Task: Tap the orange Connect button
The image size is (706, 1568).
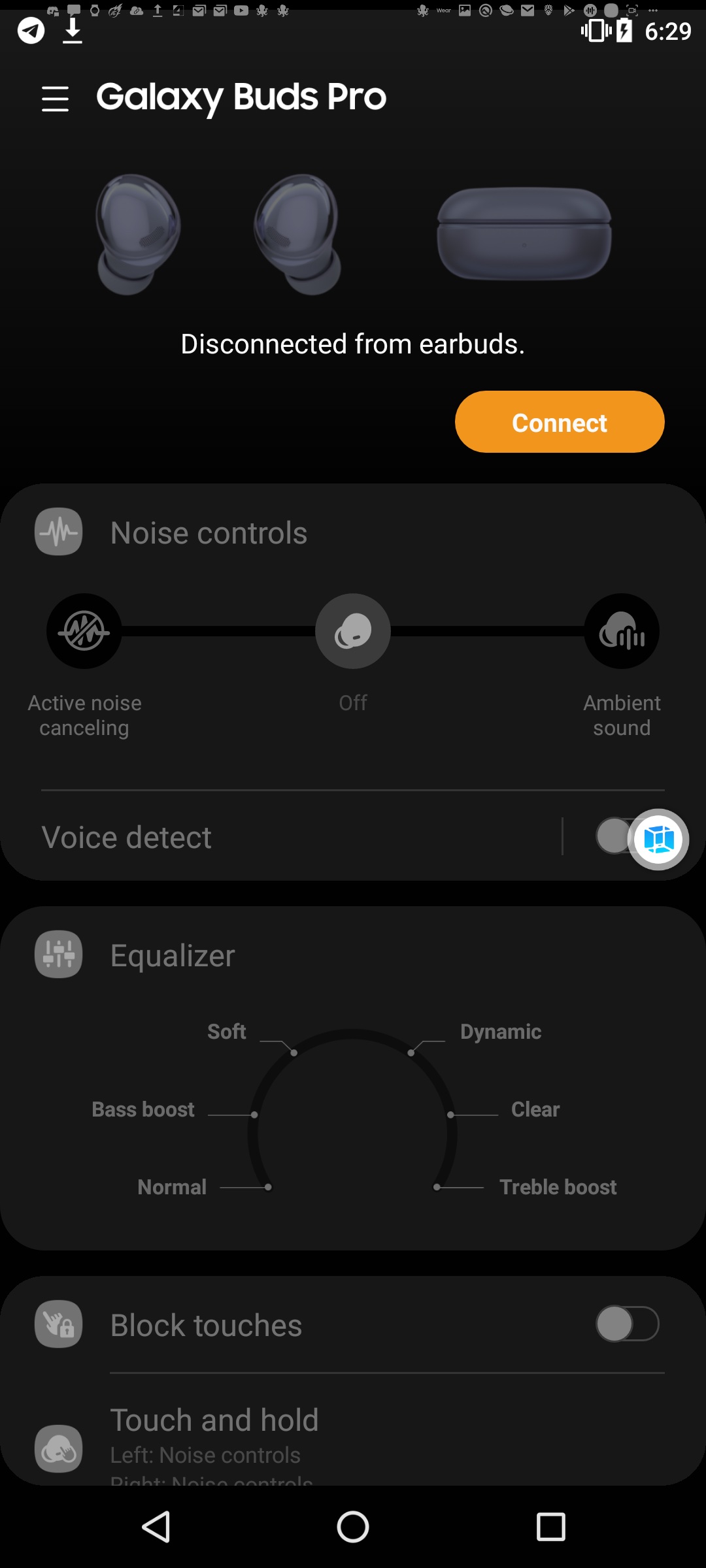Action: 560,422
